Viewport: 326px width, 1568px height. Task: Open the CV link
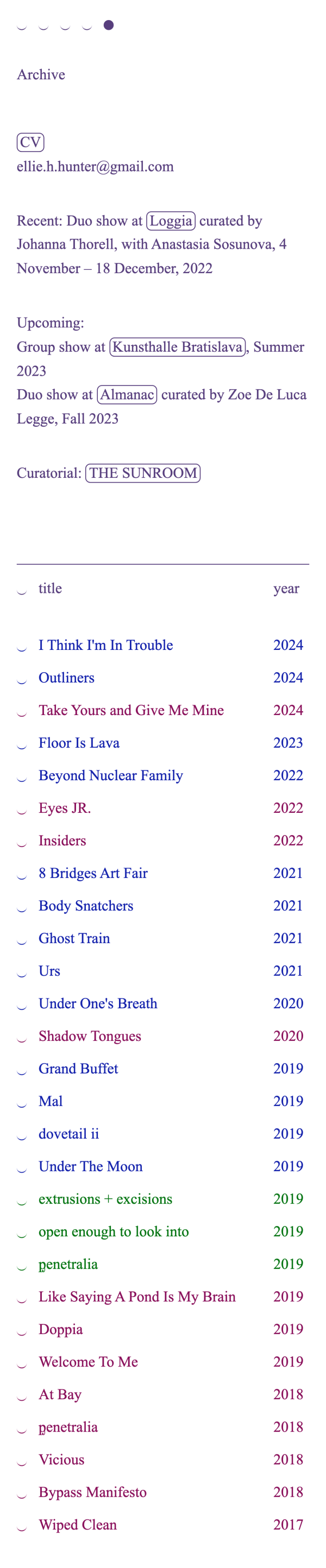(x=30, y=142)
